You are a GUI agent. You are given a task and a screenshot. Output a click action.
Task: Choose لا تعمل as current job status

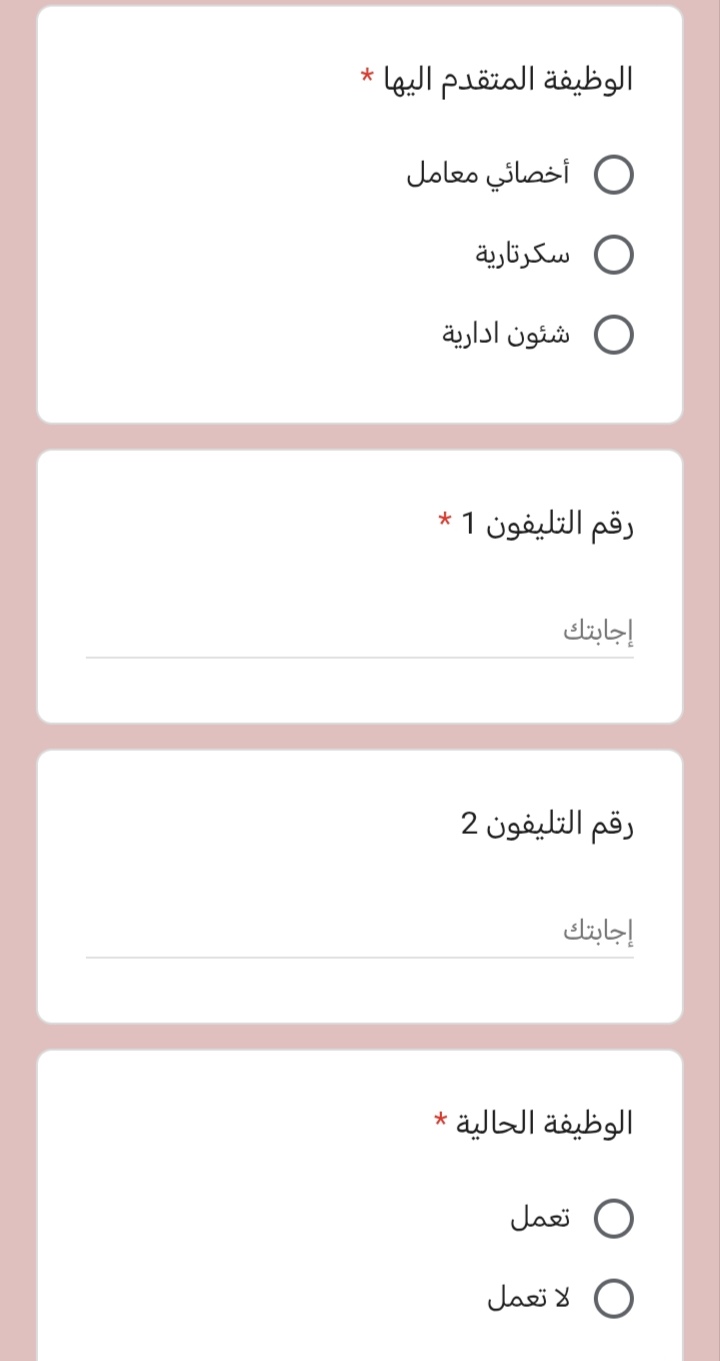coord(614,1298)
